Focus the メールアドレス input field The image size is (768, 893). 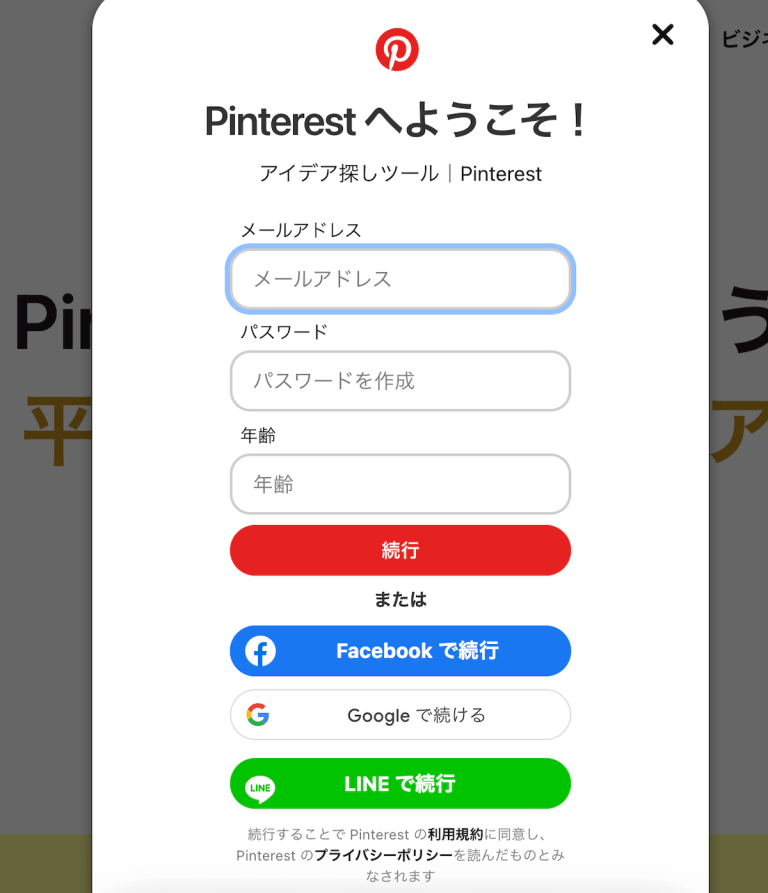click(x=400, y=280)
